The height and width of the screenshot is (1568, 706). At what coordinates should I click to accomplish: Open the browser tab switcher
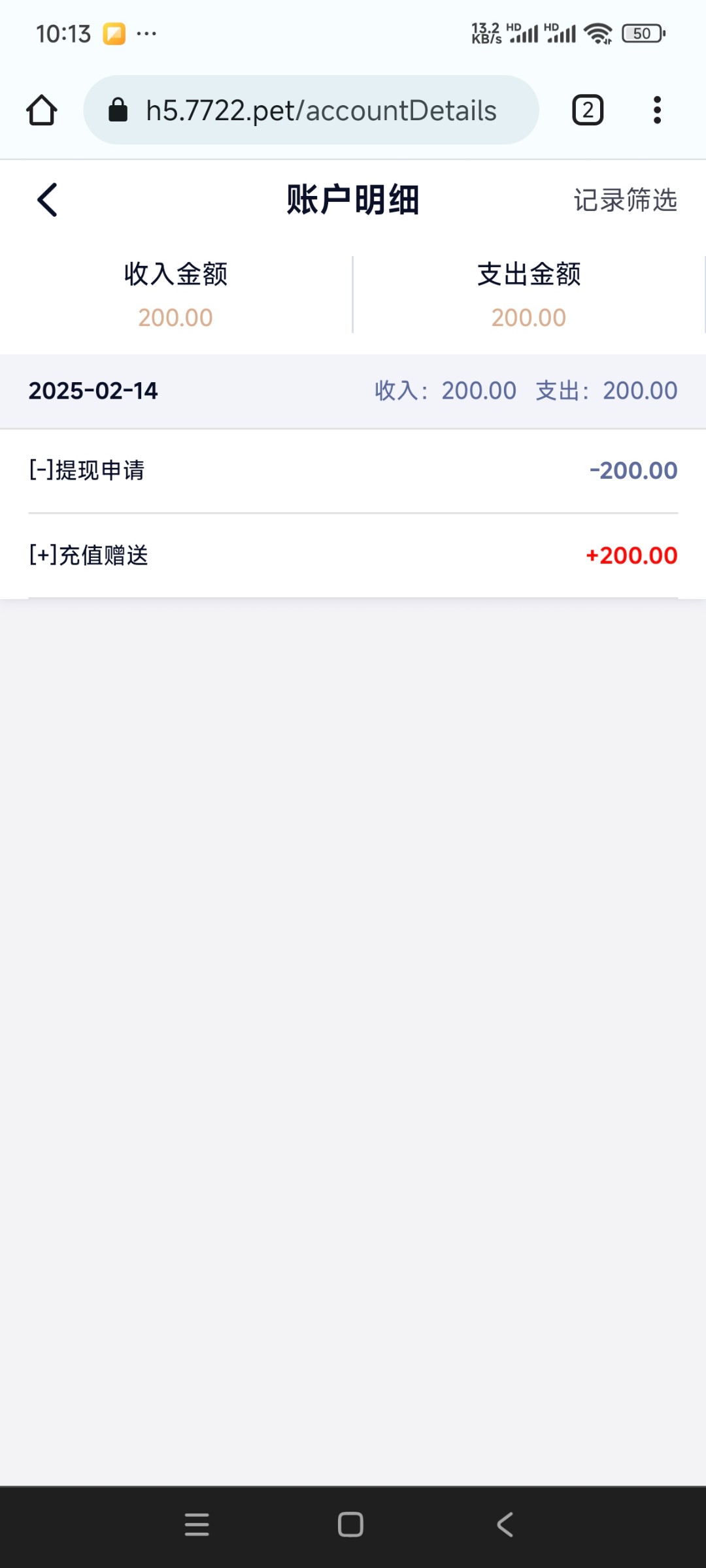coord(588,110)
